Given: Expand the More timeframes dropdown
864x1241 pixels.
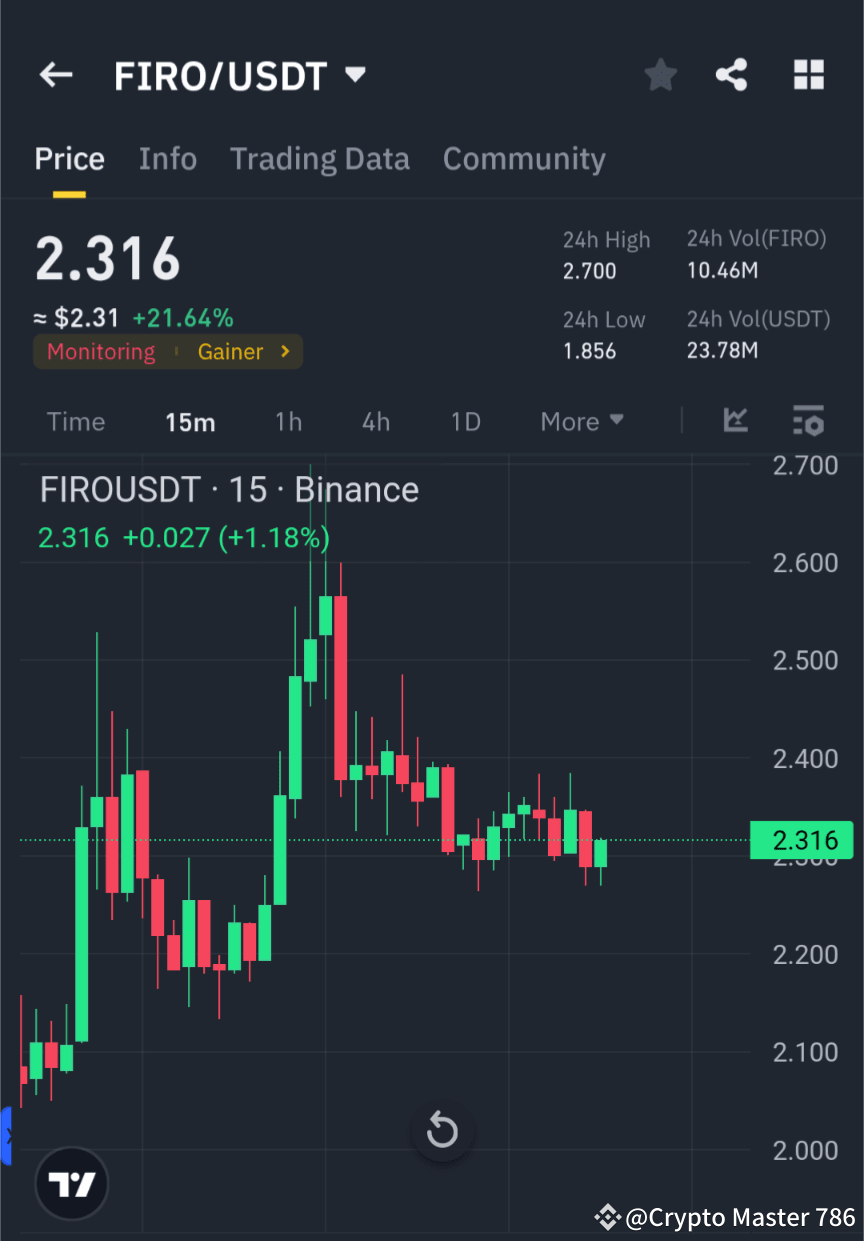Looking at the screenshot, I should point(582,421).
